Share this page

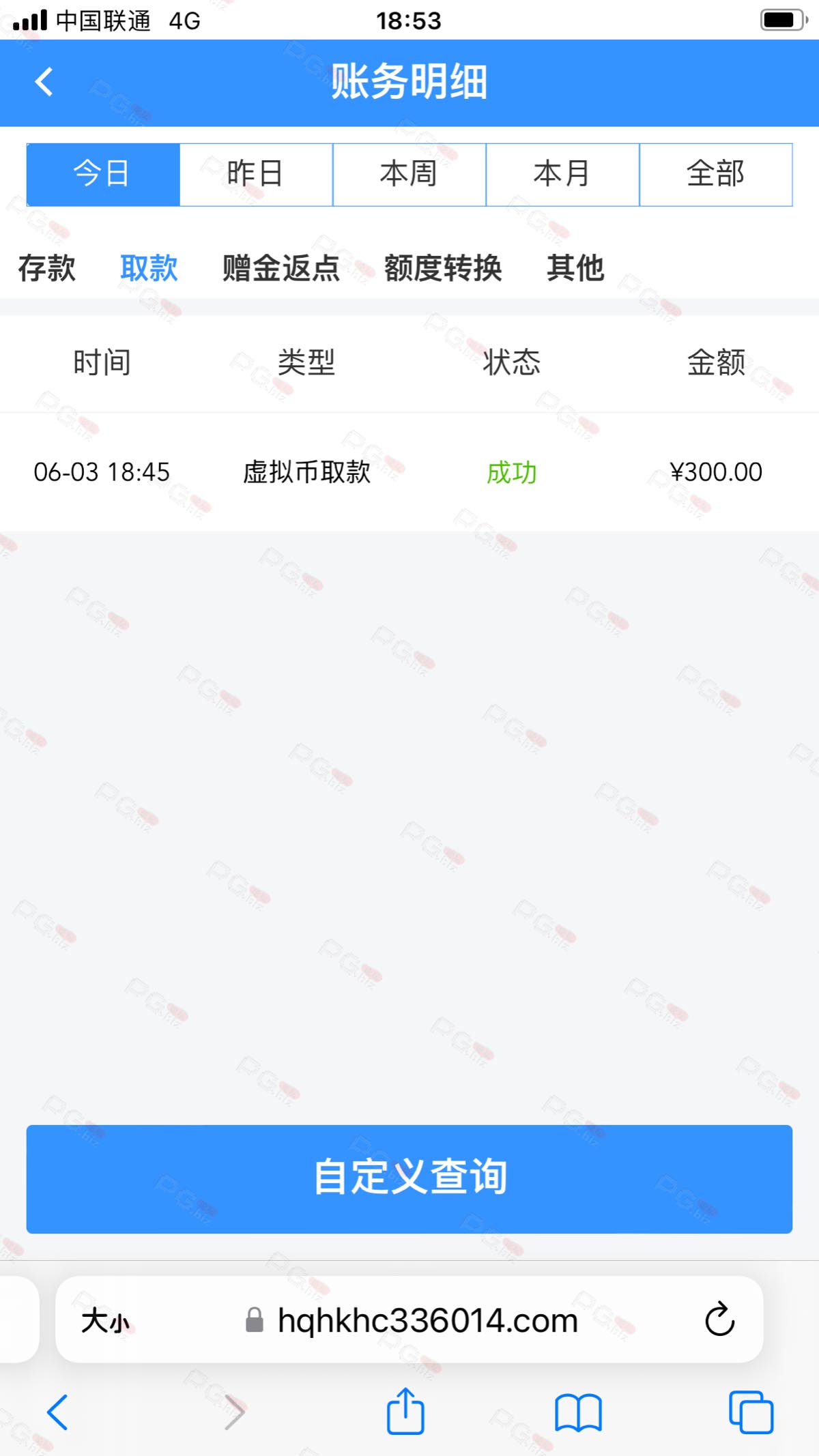point(405,1411)
